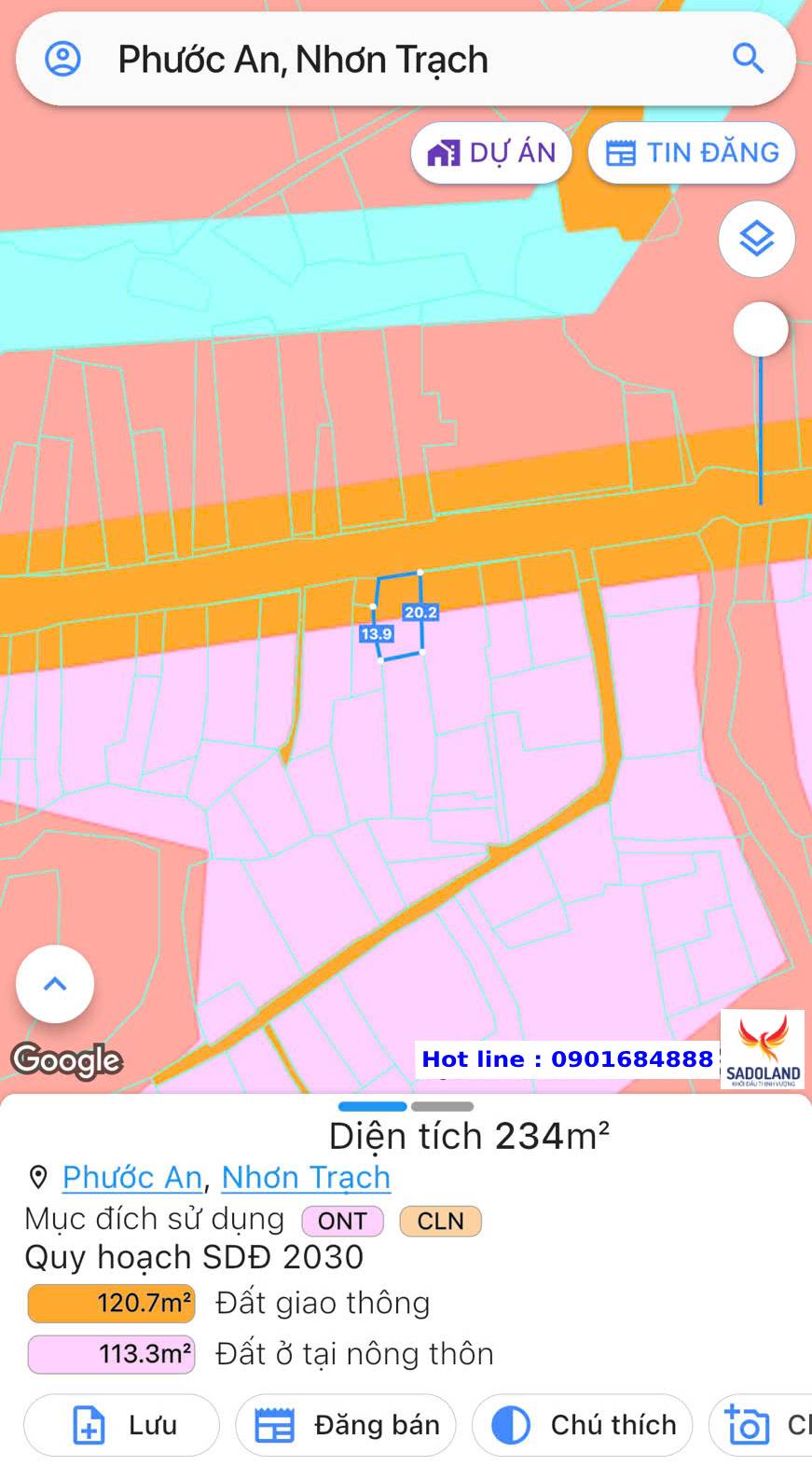Open the TIN ĐĂNG chip
812x1466 pixels.
click(692, 153)
